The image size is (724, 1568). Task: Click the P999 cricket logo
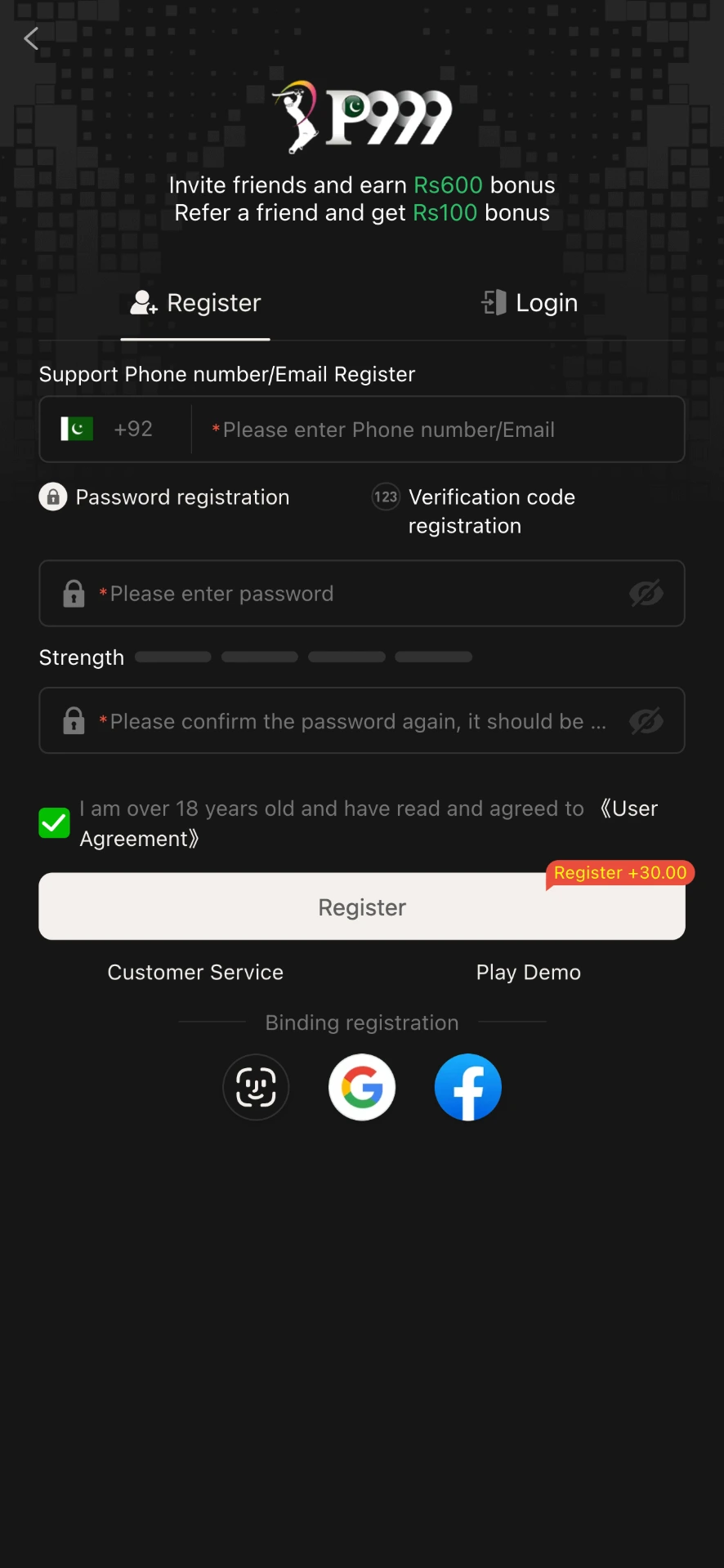[x=362, y=114]
